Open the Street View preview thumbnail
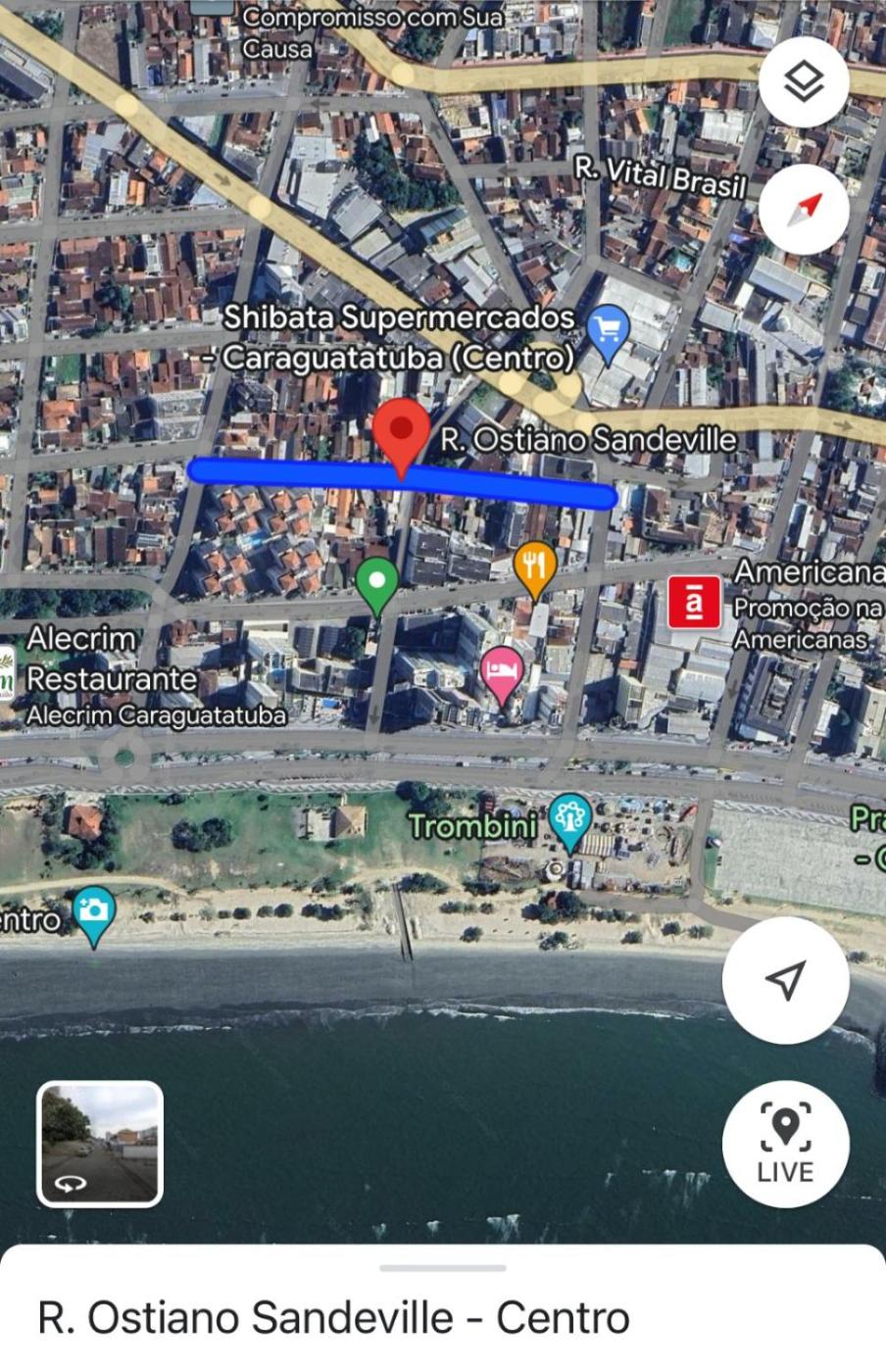Screen dimensions: 886x1372 tap(99, 1144)
